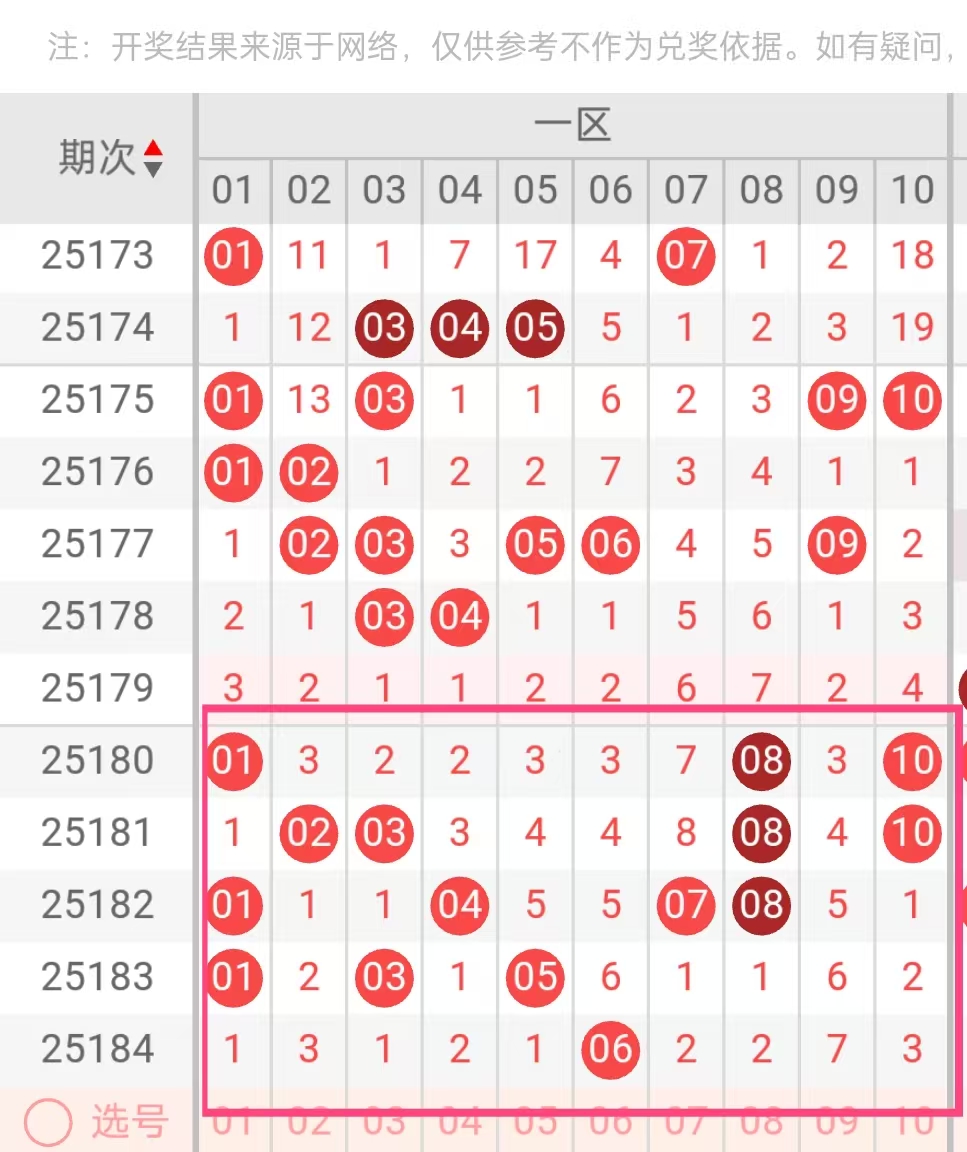967x1152 pixels.
Task: Toggle the 期次 sort order arrows
Action: (152, 158)
